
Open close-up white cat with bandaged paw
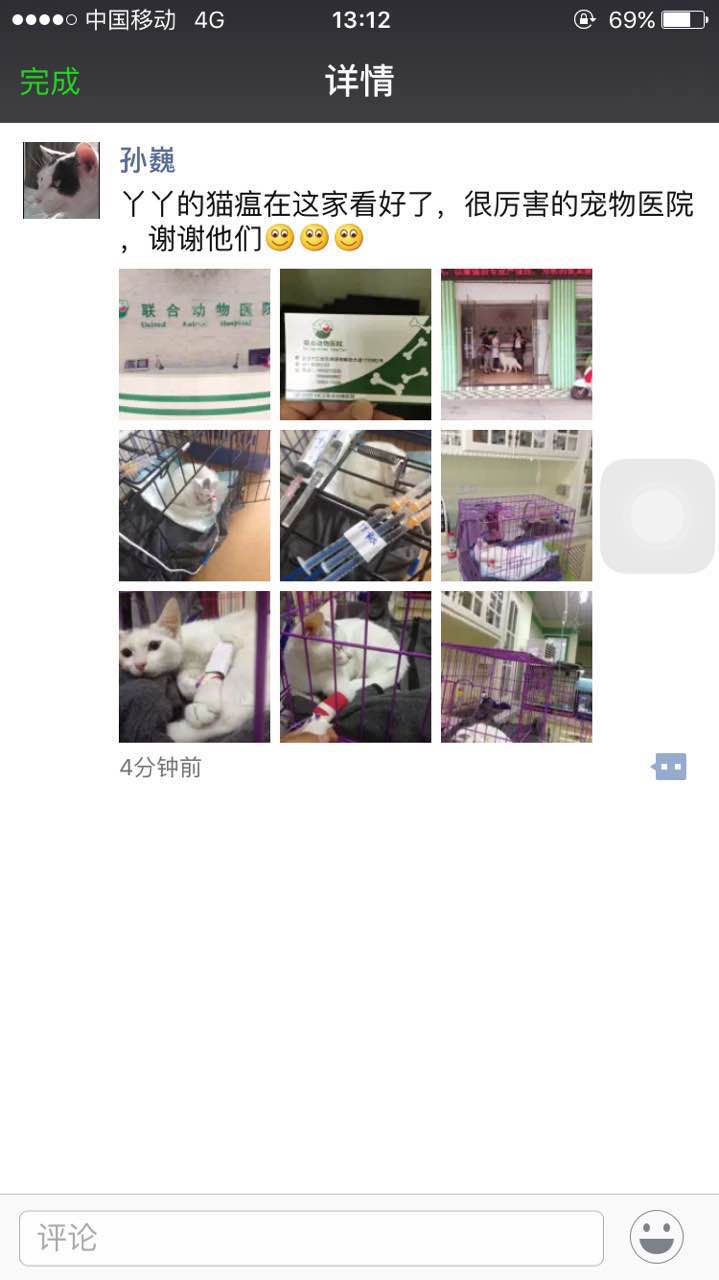tap(194, 666)
